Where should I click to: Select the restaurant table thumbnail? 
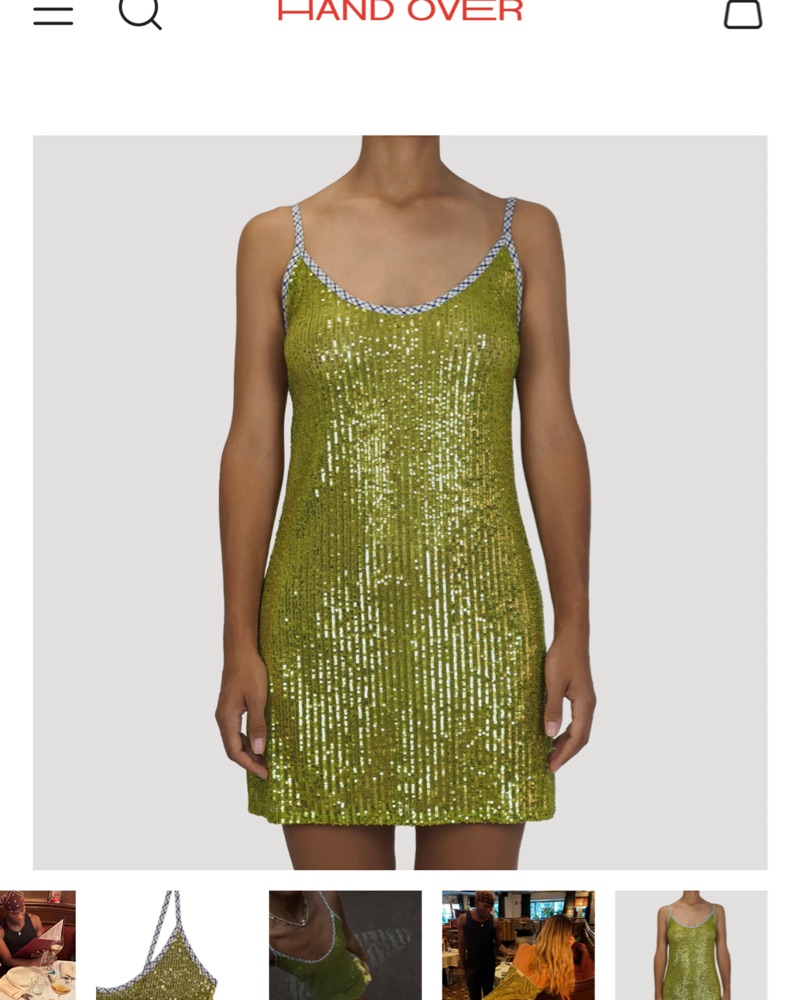pyautogui.click(x=37, y=945)
